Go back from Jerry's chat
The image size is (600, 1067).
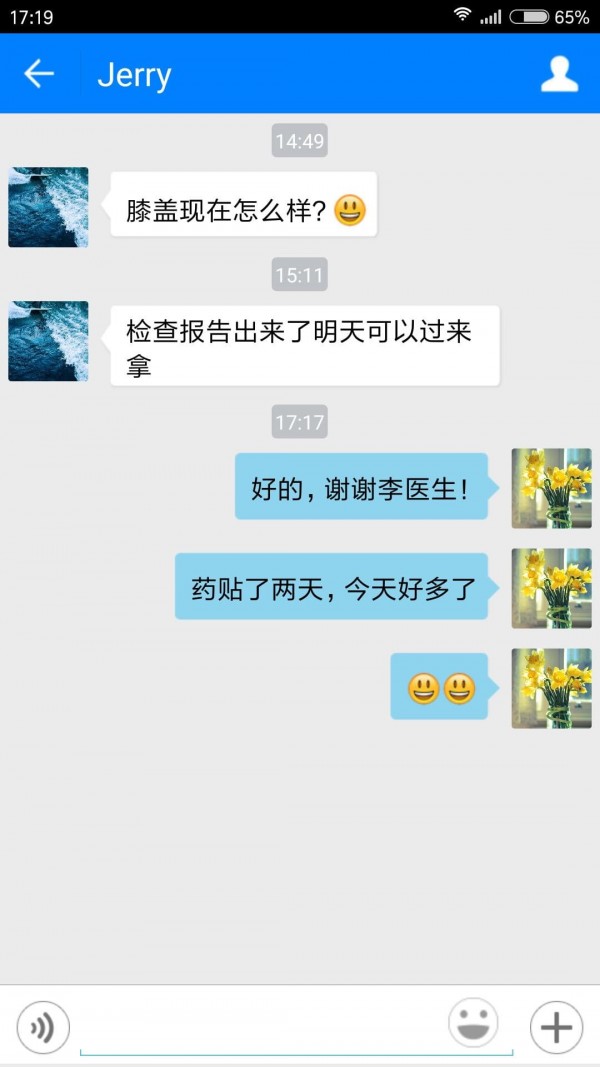pos(39,74)
